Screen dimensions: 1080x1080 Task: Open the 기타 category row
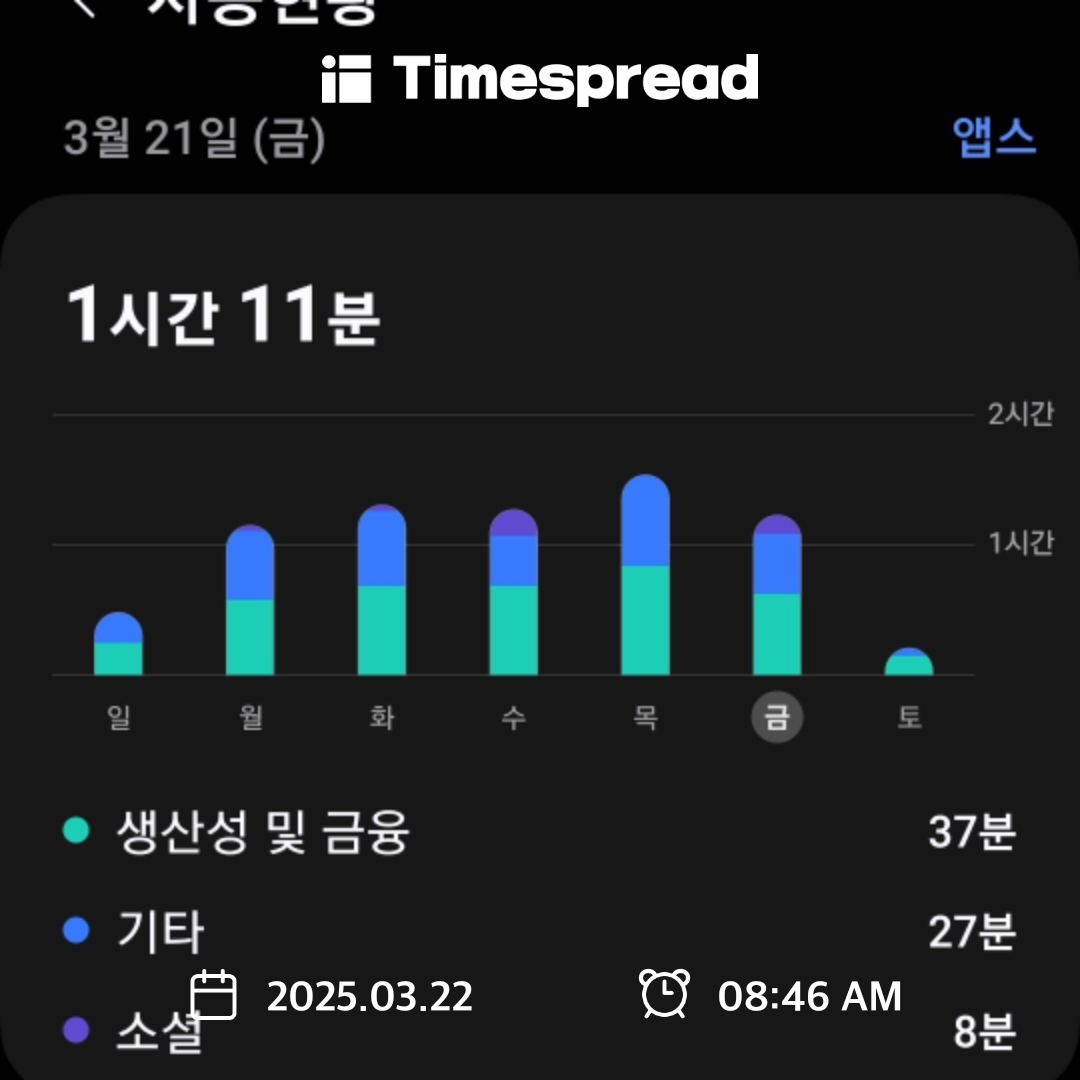click(x=162, y=932)
